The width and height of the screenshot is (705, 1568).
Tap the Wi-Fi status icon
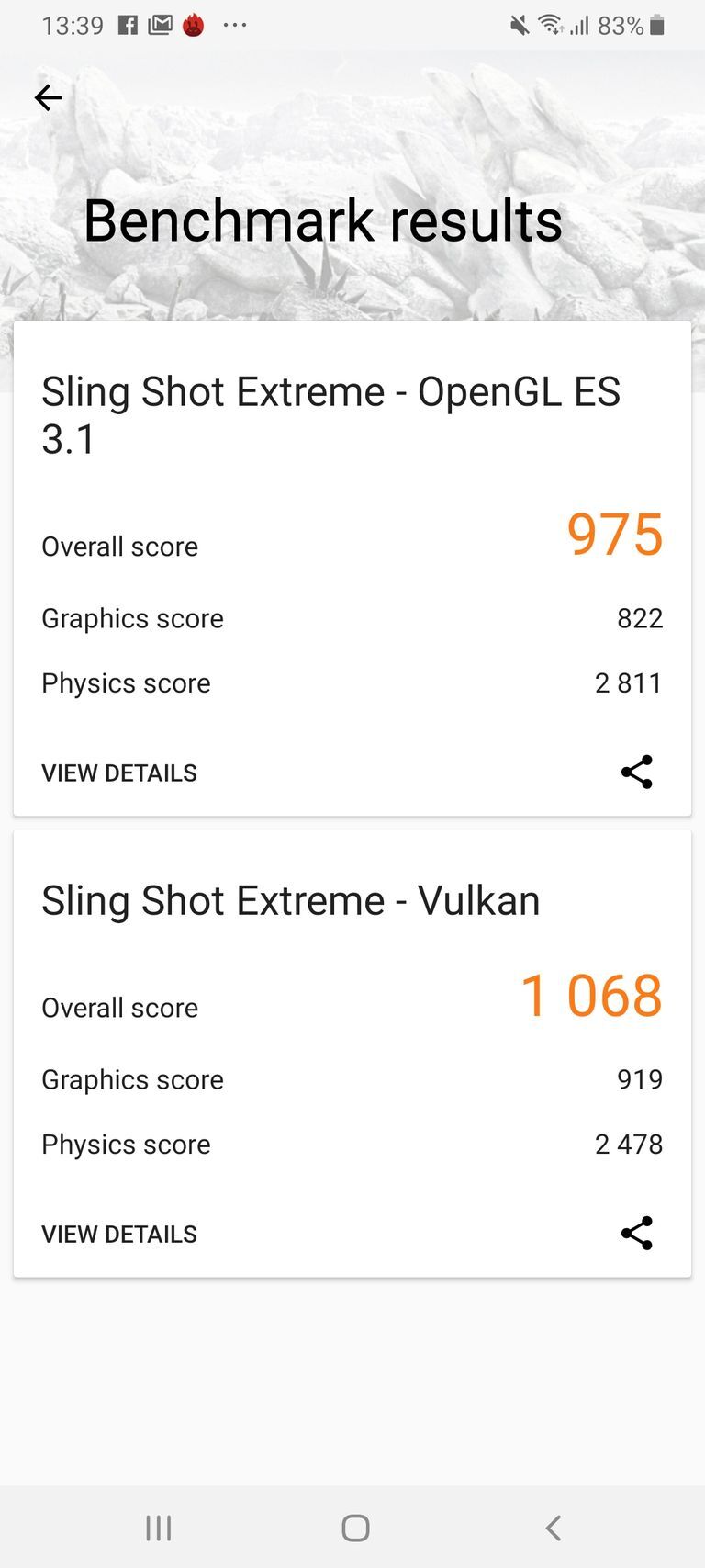(x=551, y=25)
